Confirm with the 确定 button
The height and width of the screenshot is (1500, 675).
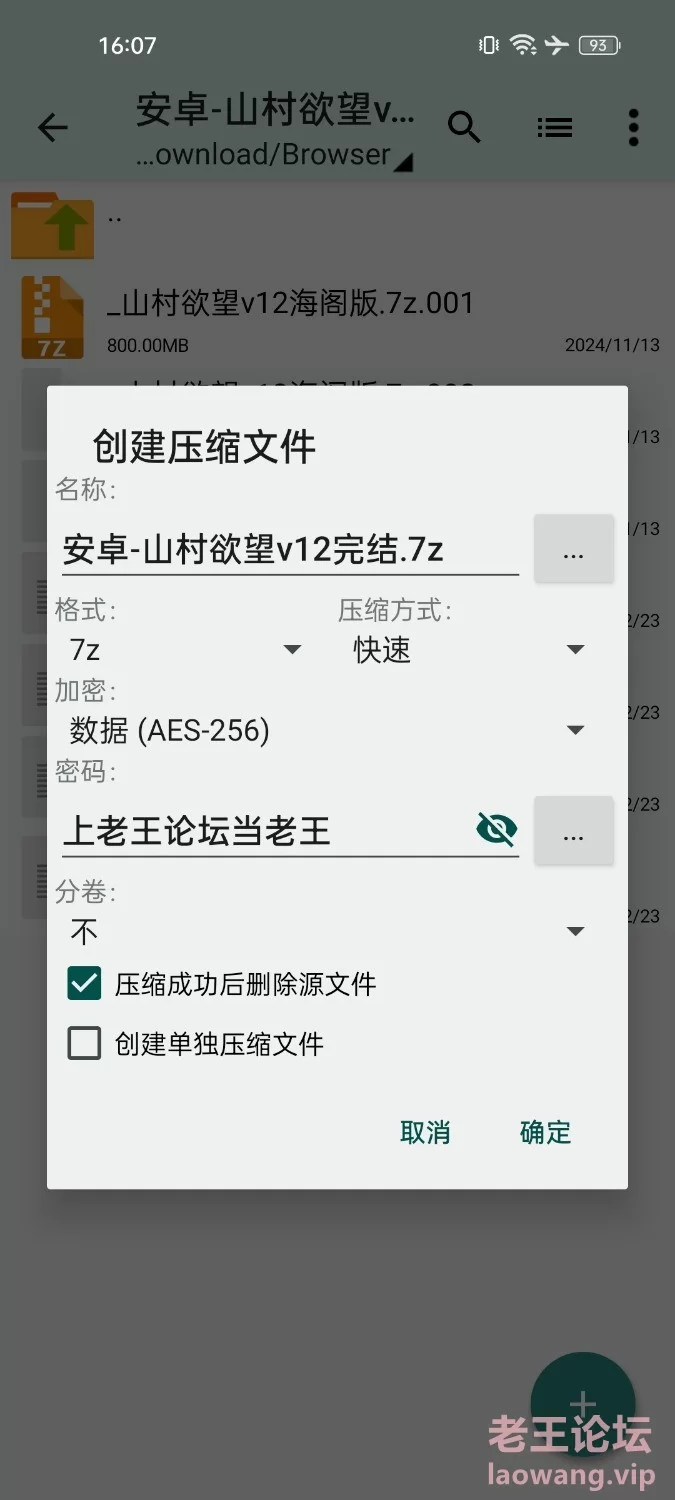tap(546, 1132)
